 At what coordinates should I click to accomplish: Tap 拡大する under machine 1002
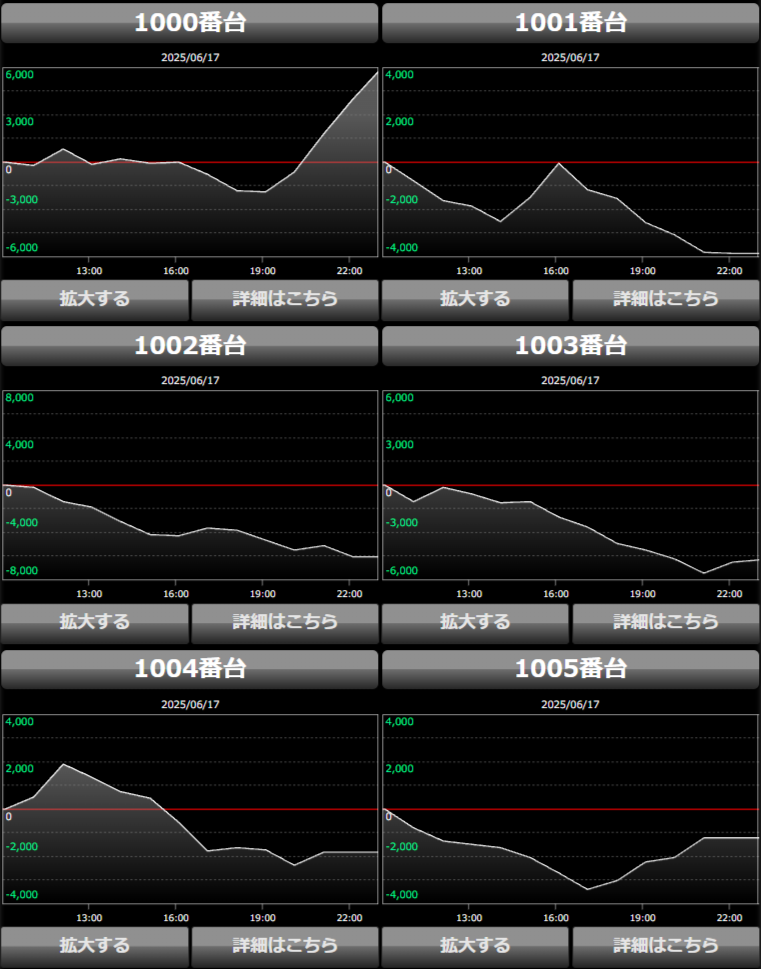click(x=95, y=622)
